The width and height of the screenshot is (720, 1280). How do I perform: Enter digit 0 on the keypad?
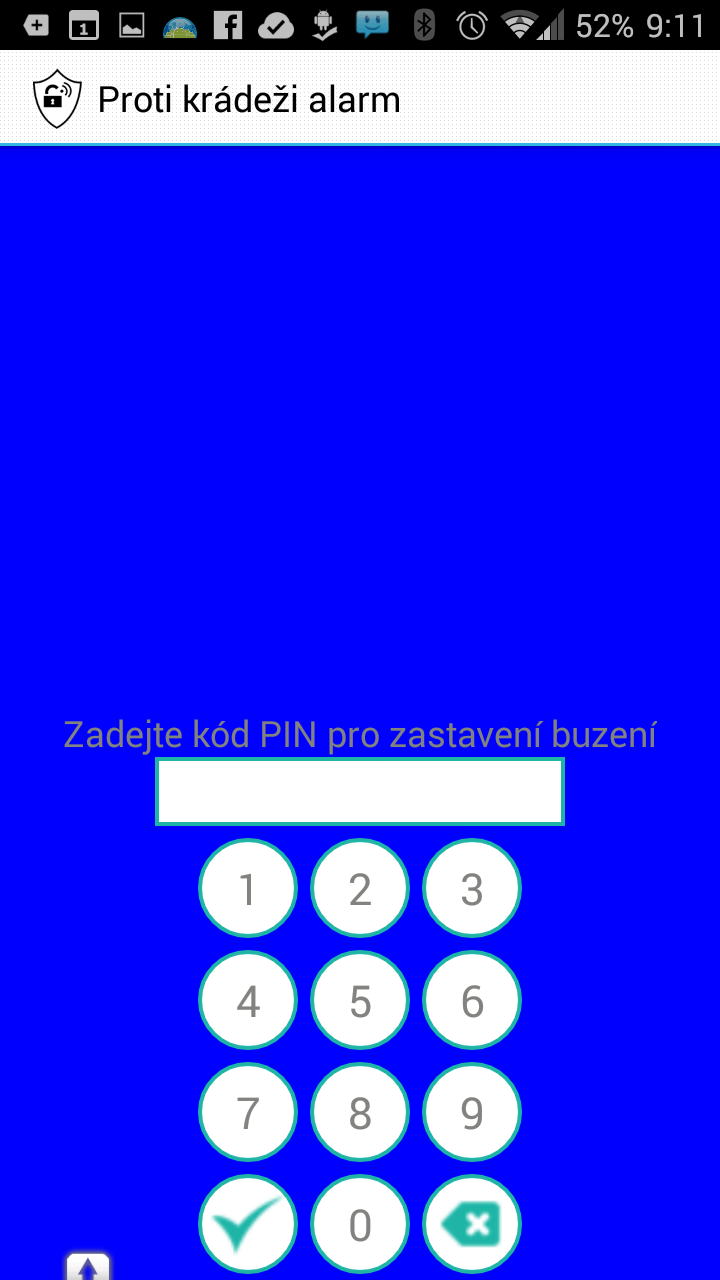[360, 1224]
